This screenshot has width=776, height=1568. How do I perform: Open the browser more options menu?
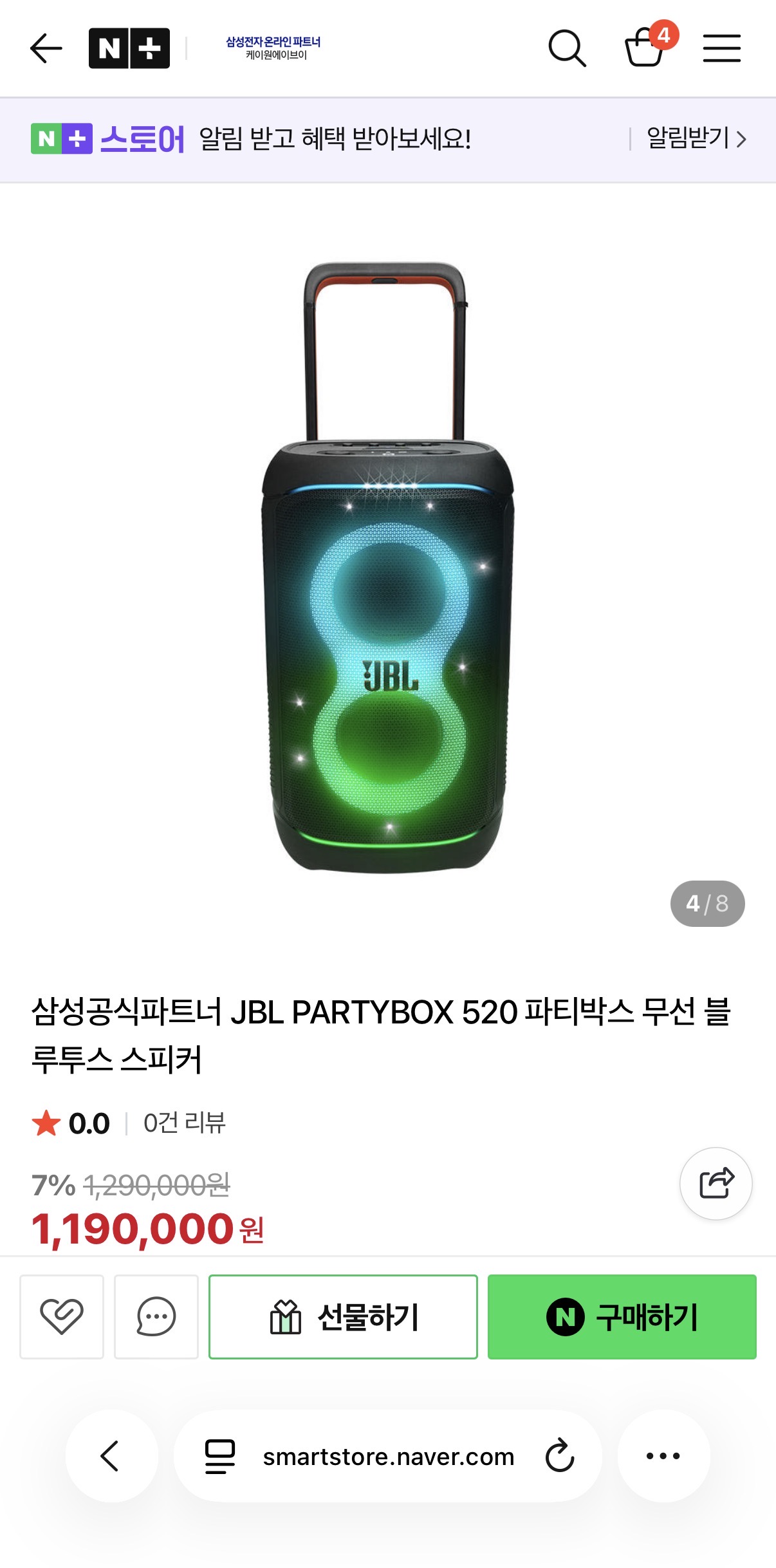pos(663,1456)
